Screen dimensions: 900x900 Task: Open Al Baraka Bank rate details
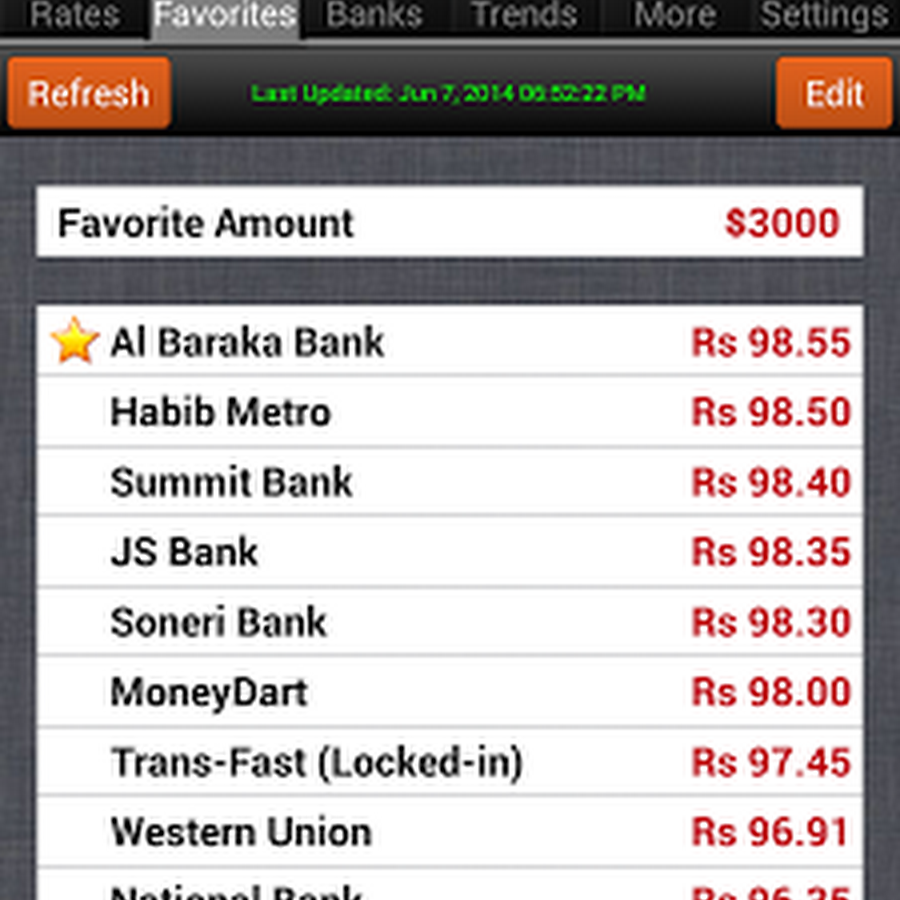pos(450,342)
